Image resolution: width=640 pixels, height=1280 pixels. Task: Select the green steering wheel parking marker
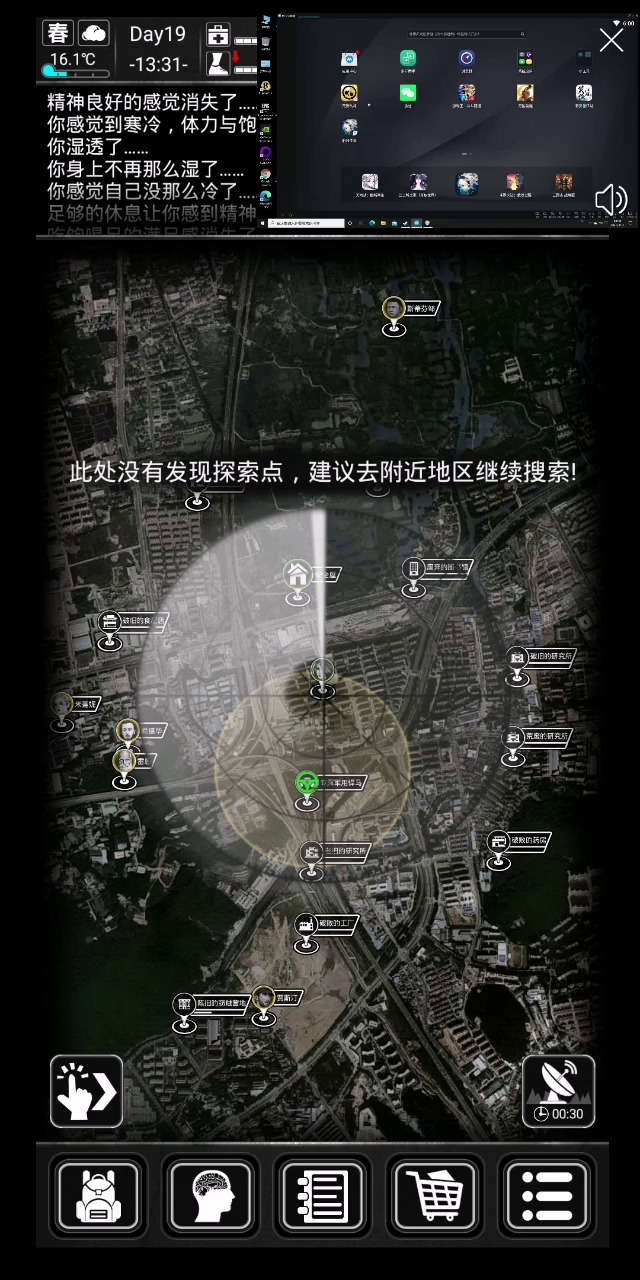coord(306,783)
